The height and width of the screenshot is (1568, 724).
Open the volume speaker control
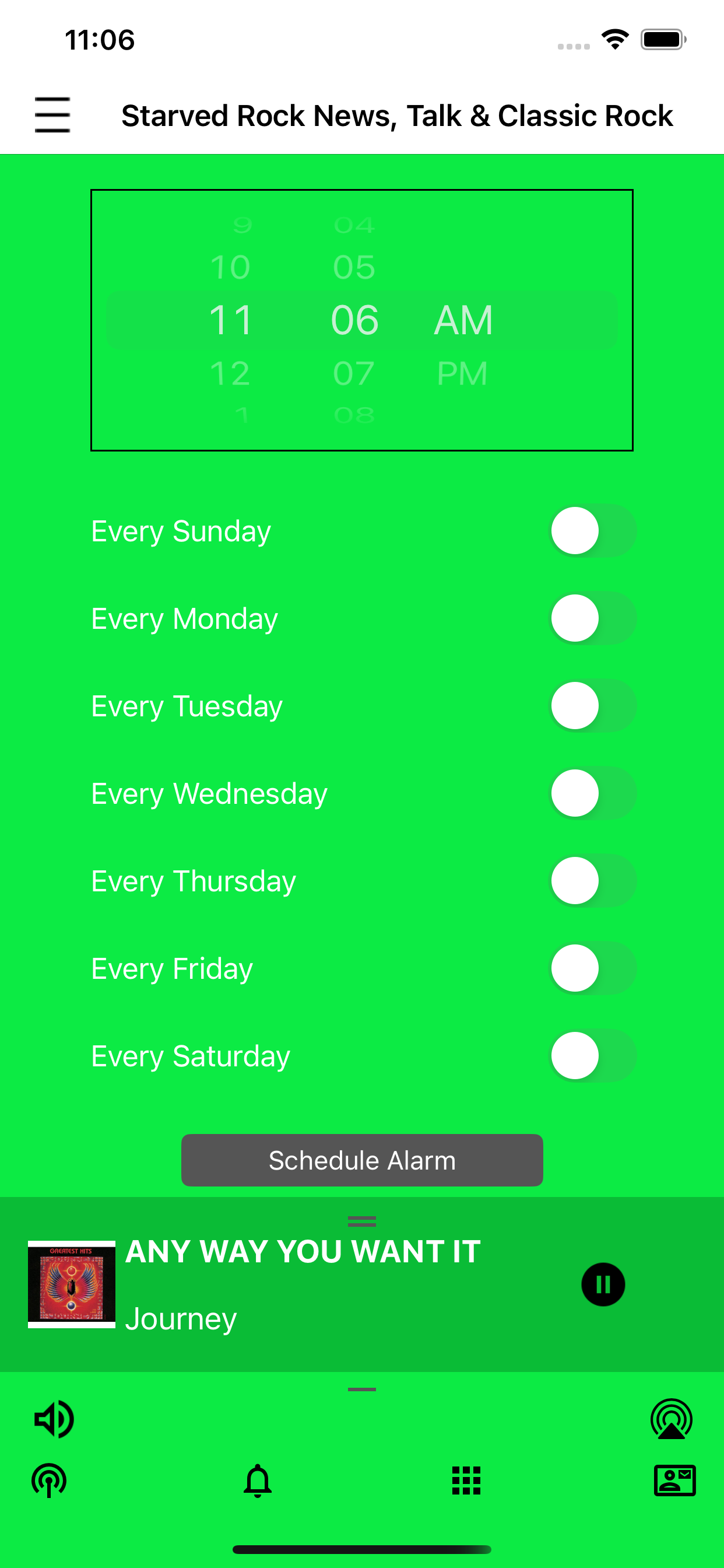point(54,1419)
